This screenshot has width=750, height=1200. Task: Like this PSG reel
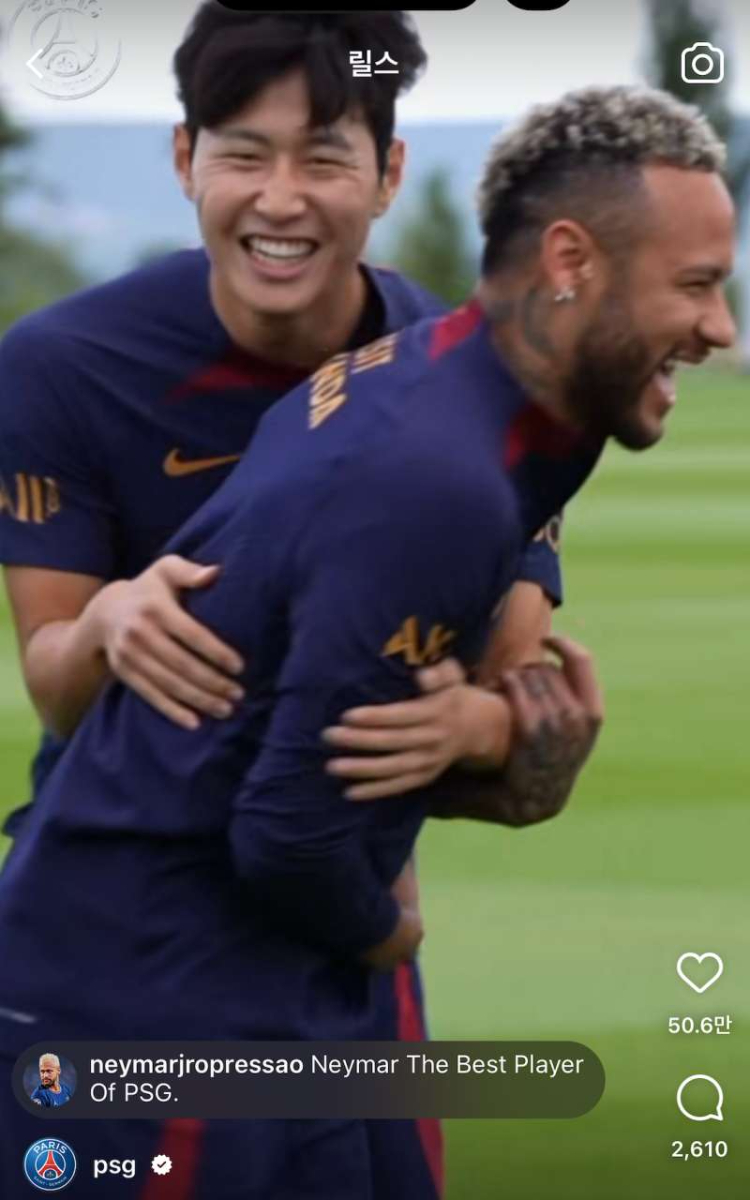coord(699,972)
